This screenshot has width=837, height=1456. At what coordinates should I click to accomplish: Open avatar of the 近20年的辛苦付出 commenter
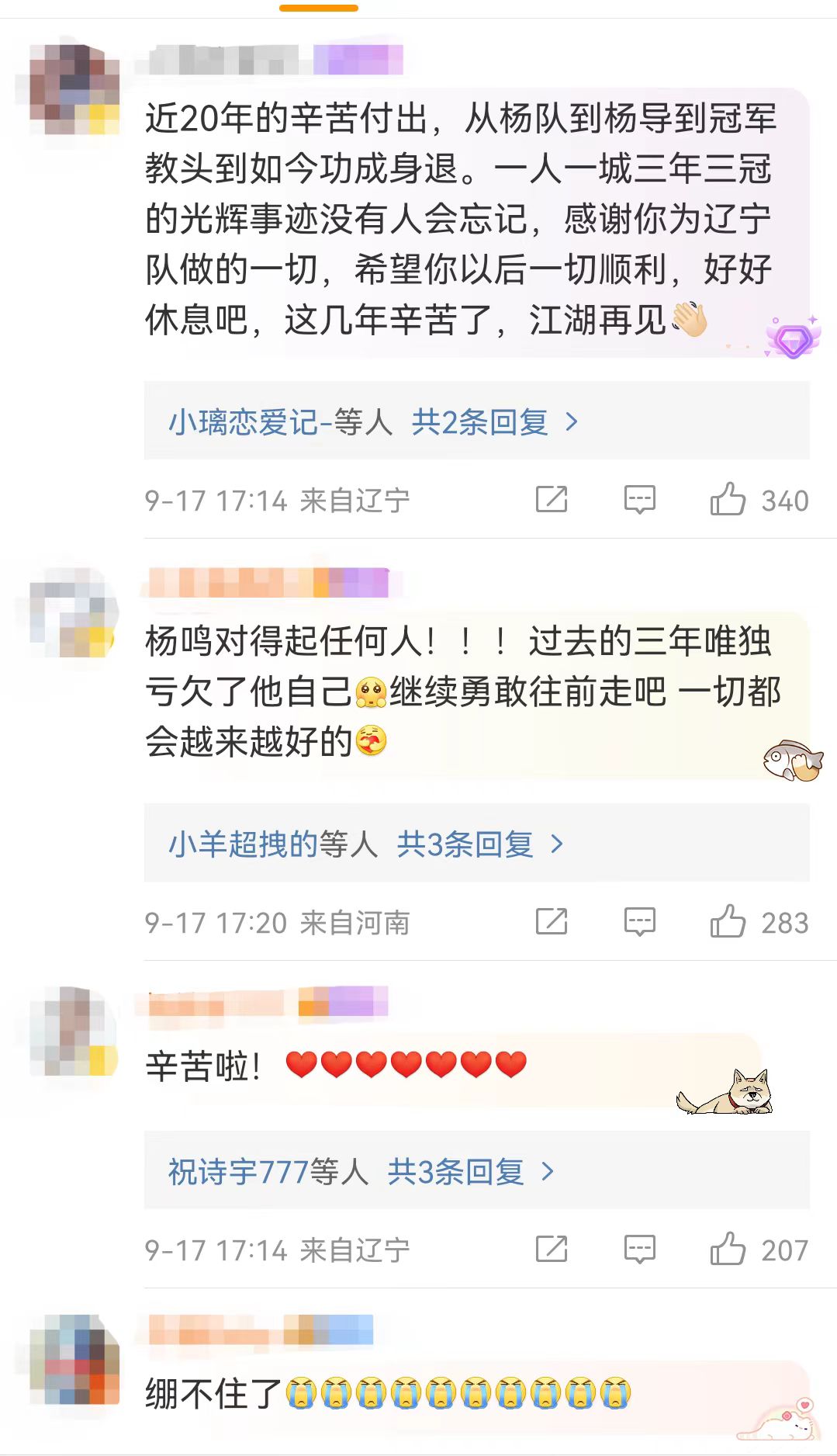(75, 89)
